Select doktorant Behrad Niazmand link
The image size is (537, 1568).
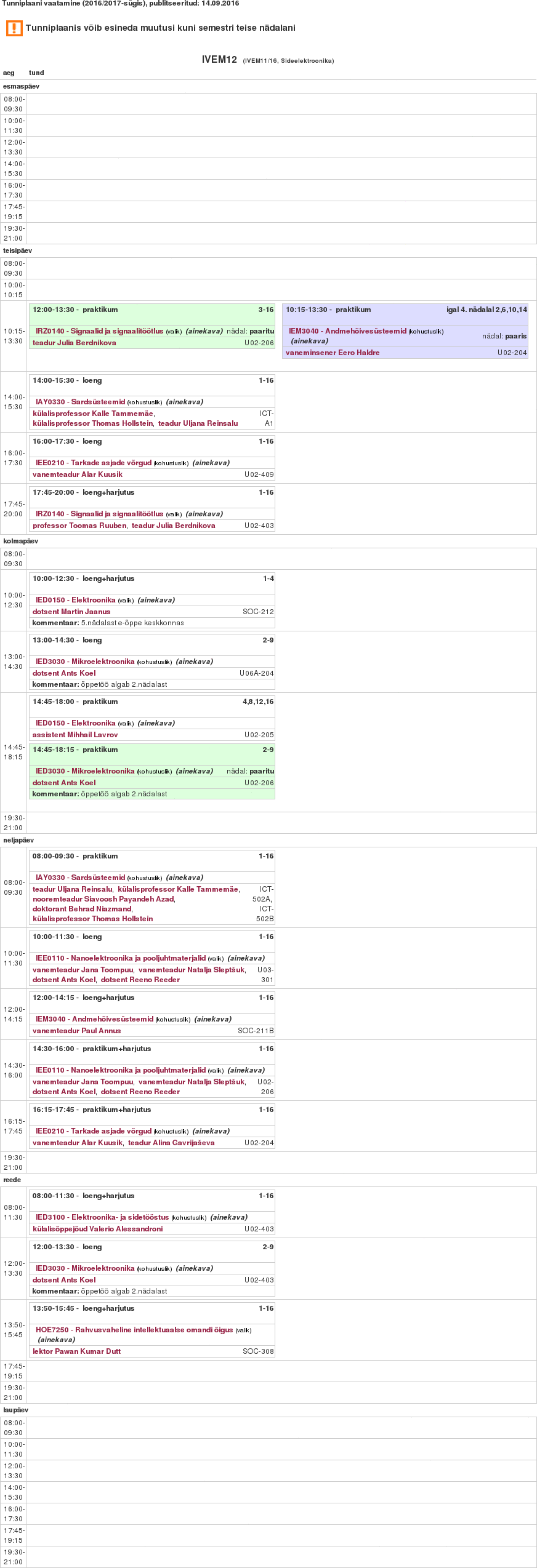(82, 909)
